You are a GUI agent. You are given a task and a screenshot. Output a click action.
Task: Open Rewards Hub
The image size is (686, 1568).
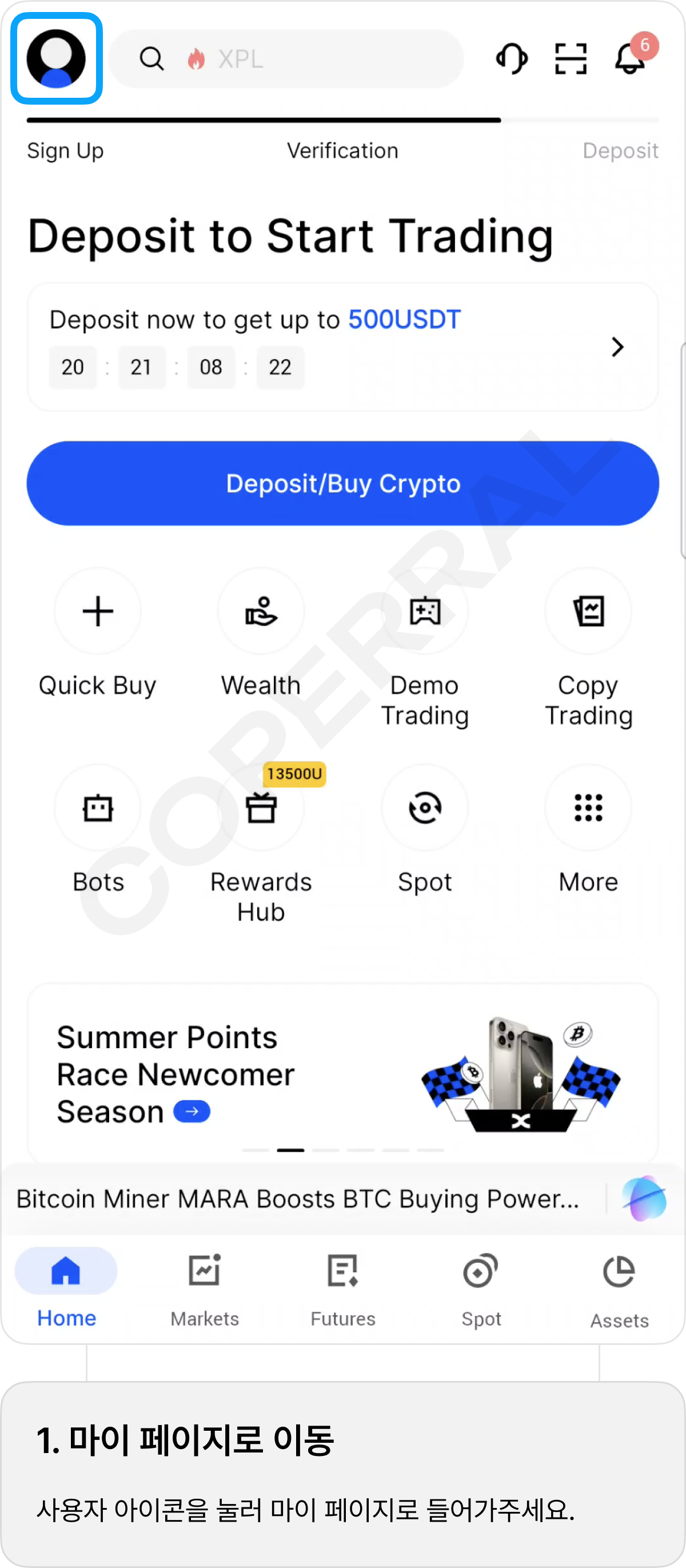pos(261,809)
